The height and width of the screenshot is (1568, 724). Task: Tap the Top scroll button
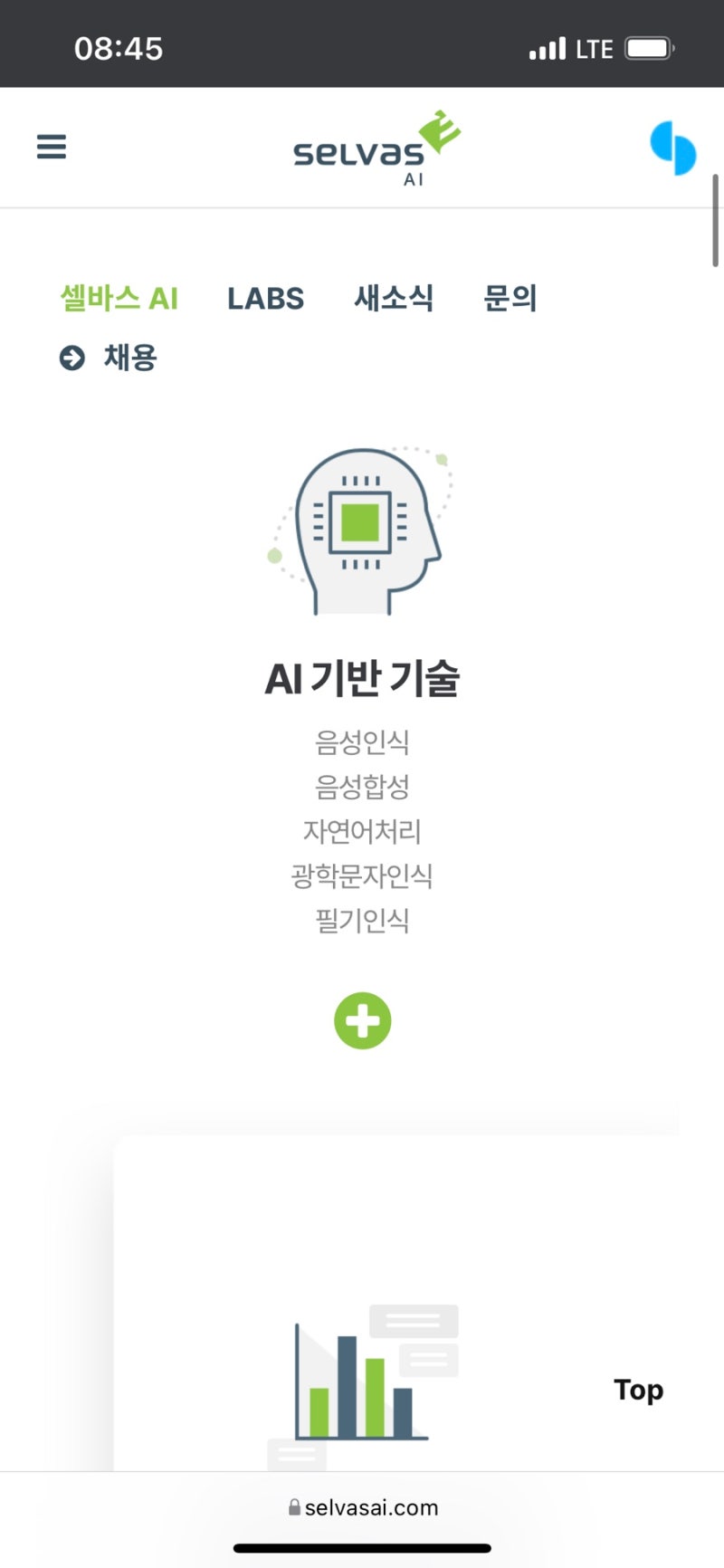tap(637, 1390)
